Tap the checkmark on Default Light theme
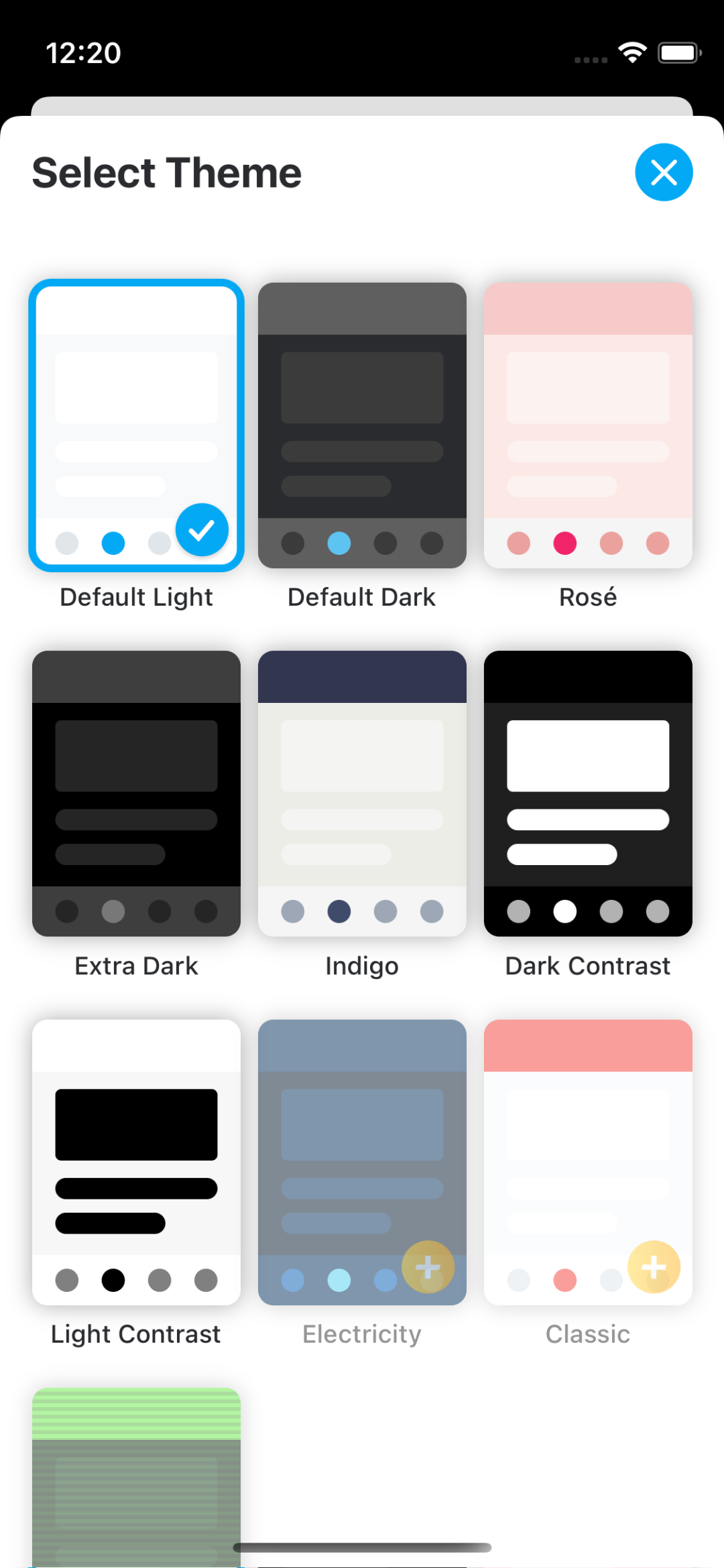Screen dimensions: 724x1568 [202, 530]
